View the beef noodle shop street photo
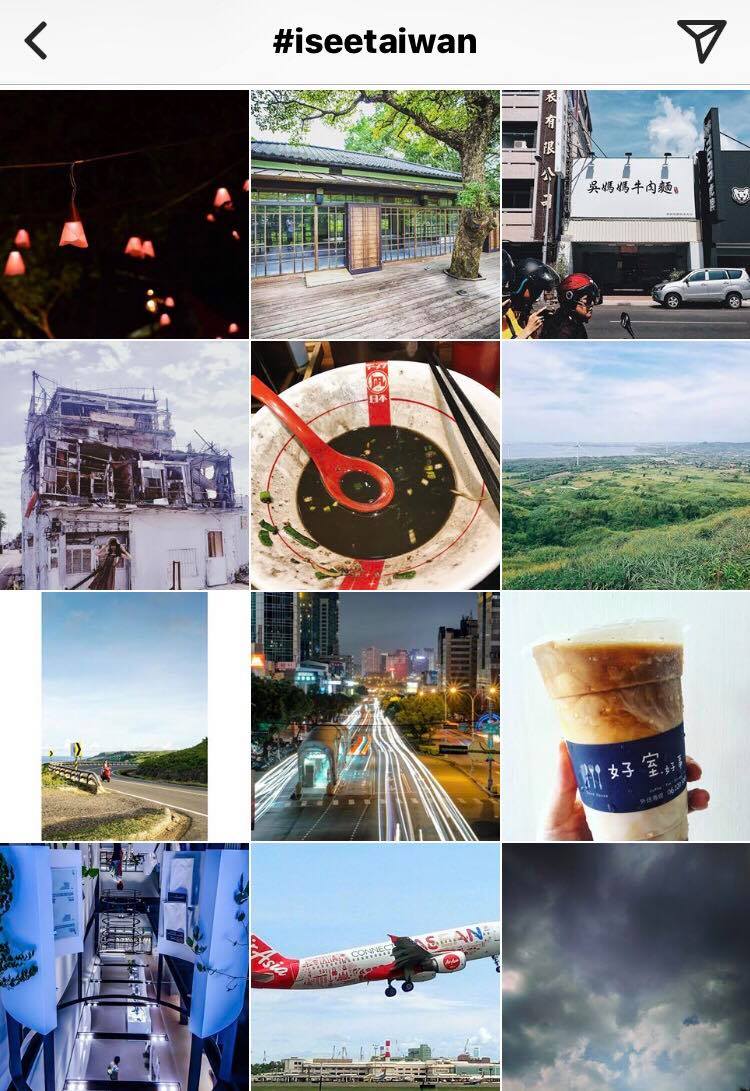Screen dimensions: 750x1091 [626, 214]
